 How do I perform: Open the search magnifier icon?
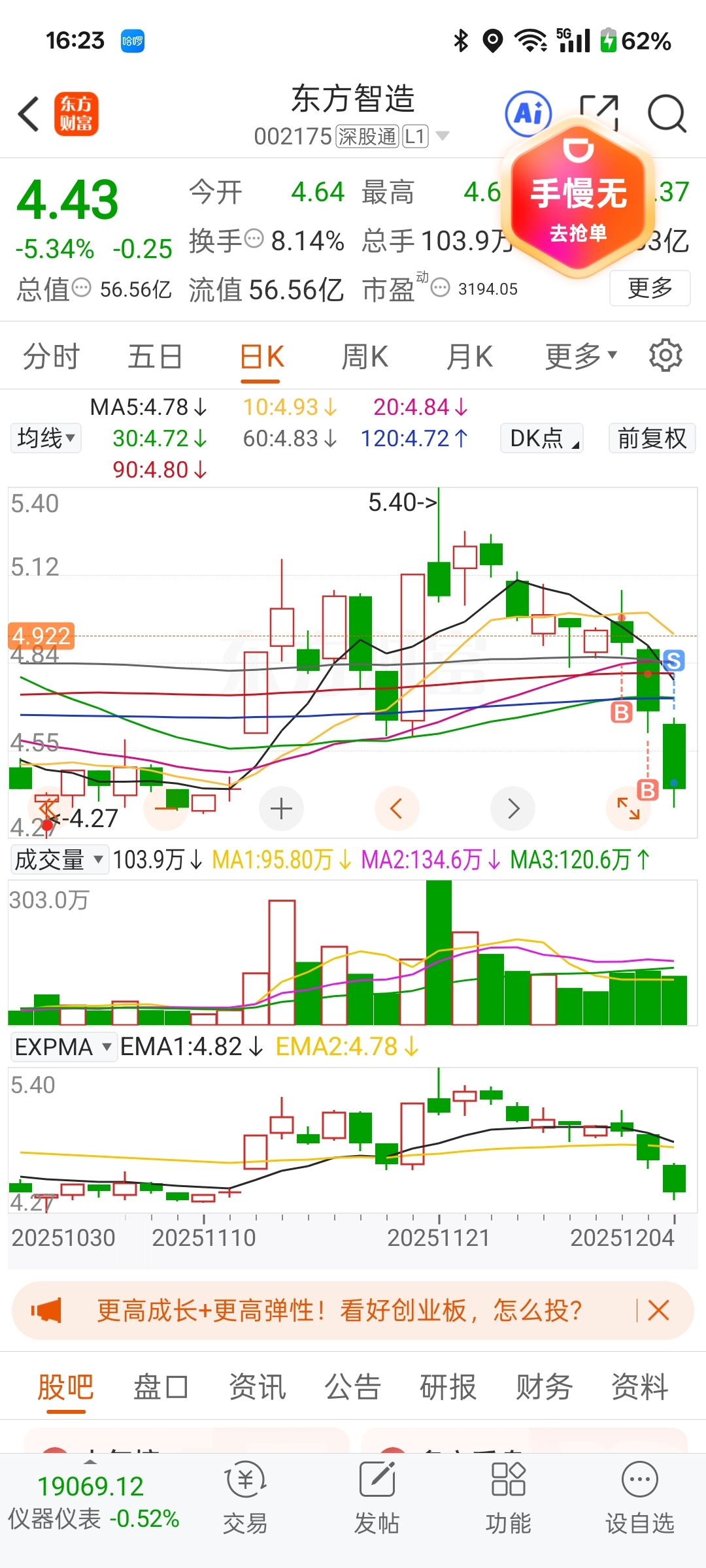[666, 114]
